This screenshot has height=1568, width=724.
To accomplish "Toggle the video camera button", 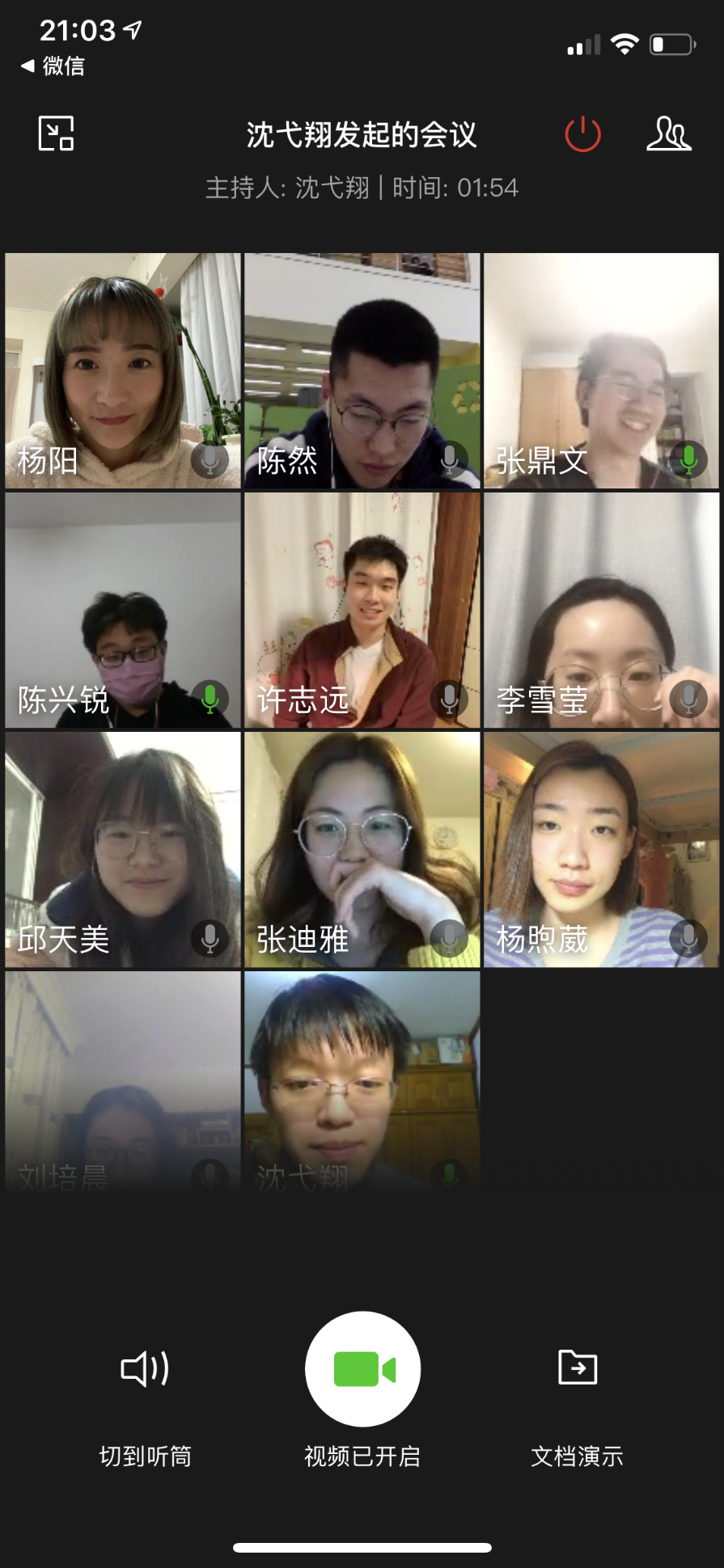I will point(362,1369).
